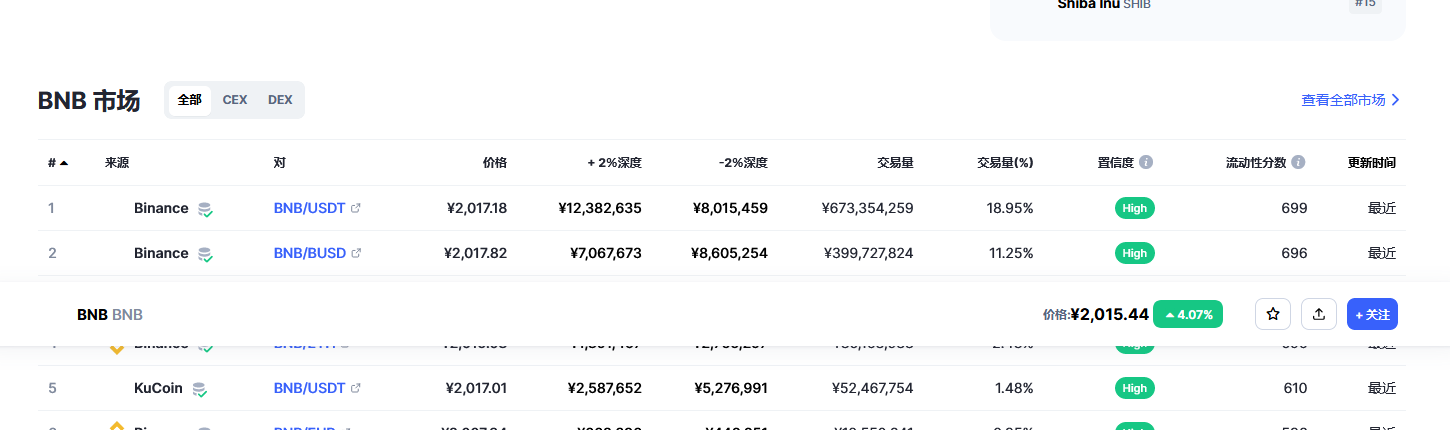
Task: Open BNB/USDT pair on KuCoin
Action: point(310,388)
